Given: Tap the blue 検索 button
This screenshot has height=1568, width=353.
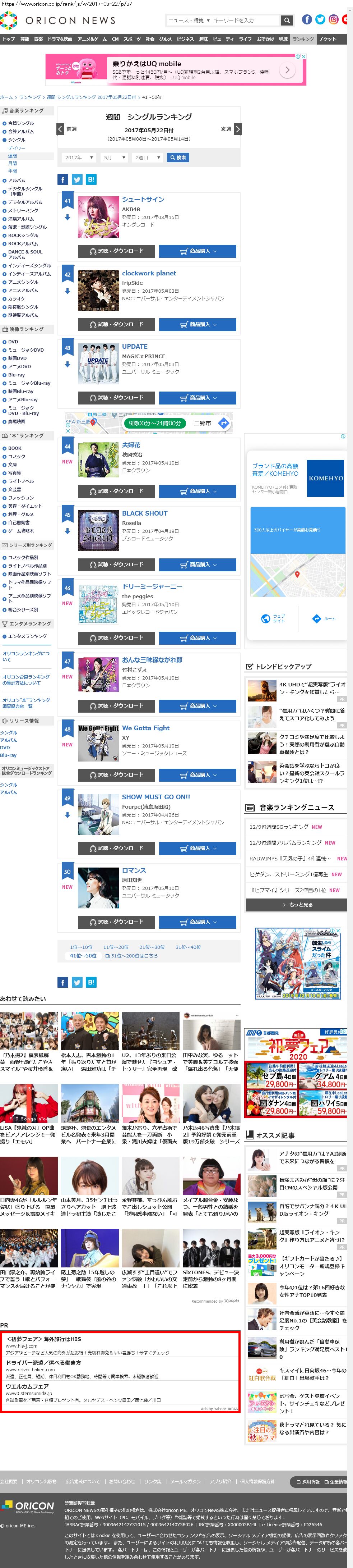Looking at the screenshot, I should pyautogui.click(x=178, y=157).
